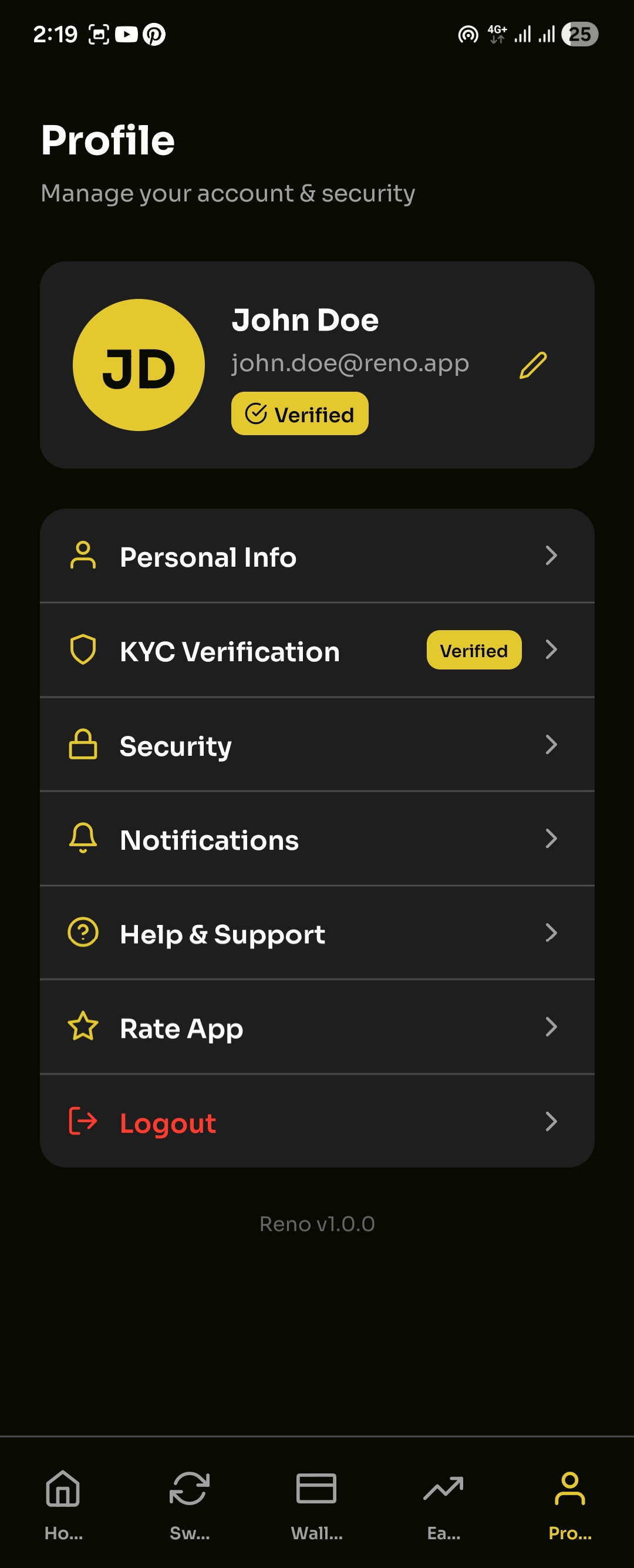This screenshot has width=634, height=1568.
Task: Switch to the Profile tab
Action: 570,1503
